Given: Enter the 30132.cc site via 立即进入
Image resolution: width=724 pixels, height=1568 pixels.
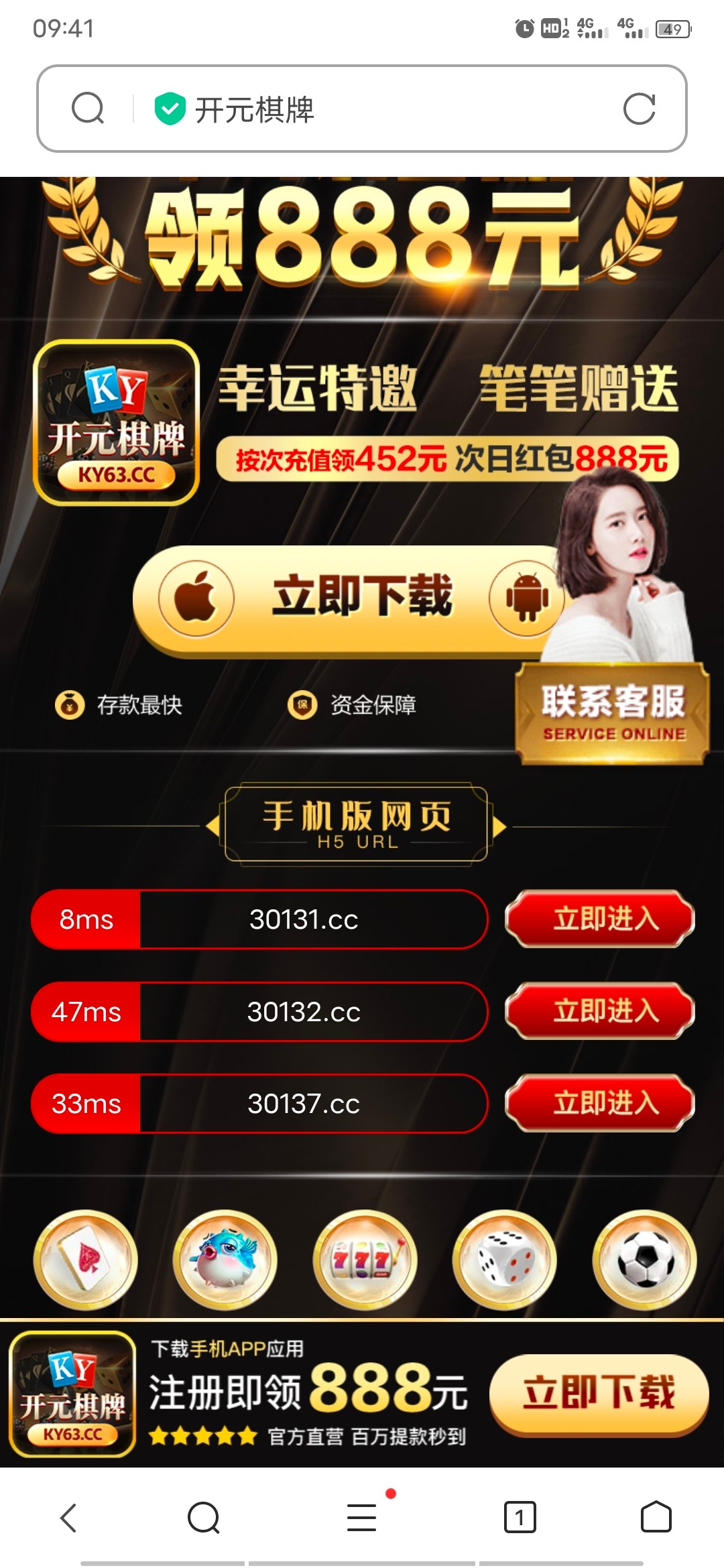Looking at the screenshot, I should coord(600,1011).
